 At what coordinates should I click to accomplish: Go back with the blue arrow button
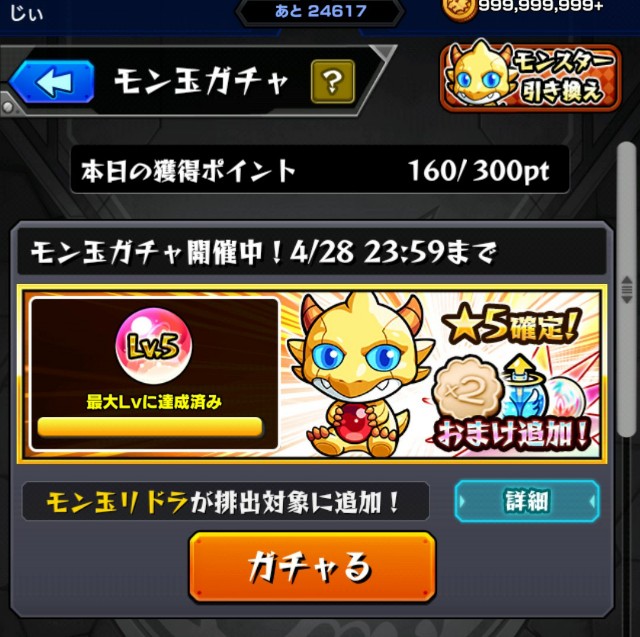52,82
